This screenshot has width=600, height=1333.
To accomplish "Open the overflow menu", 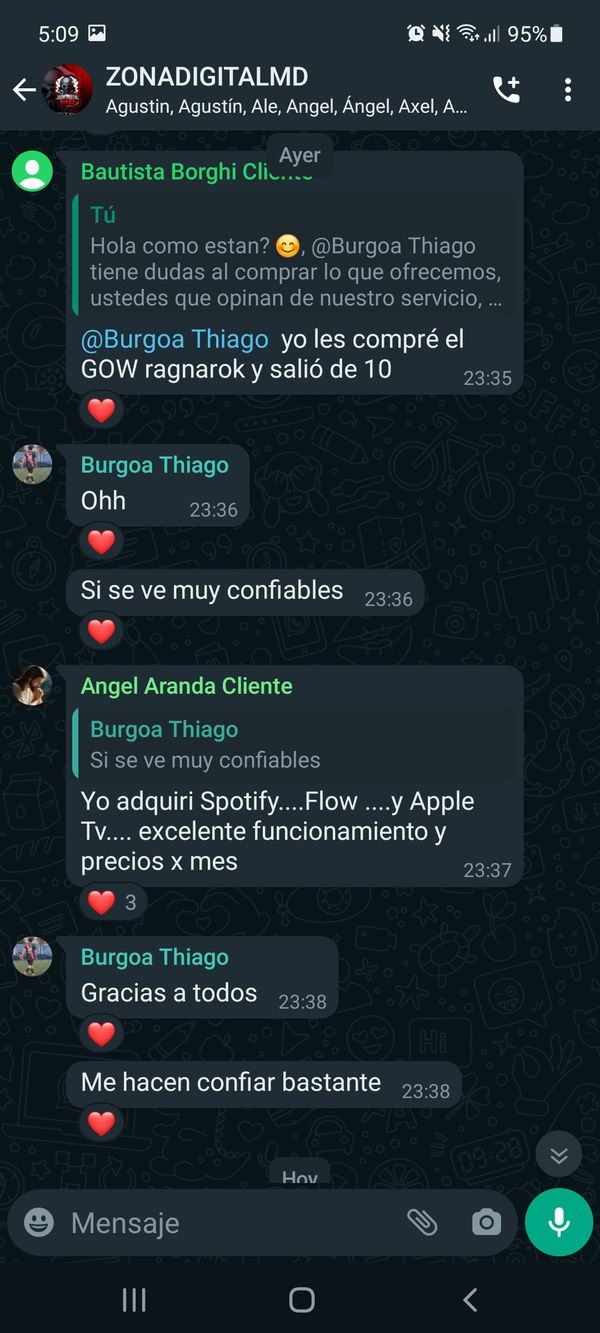I will click(567, 90).
